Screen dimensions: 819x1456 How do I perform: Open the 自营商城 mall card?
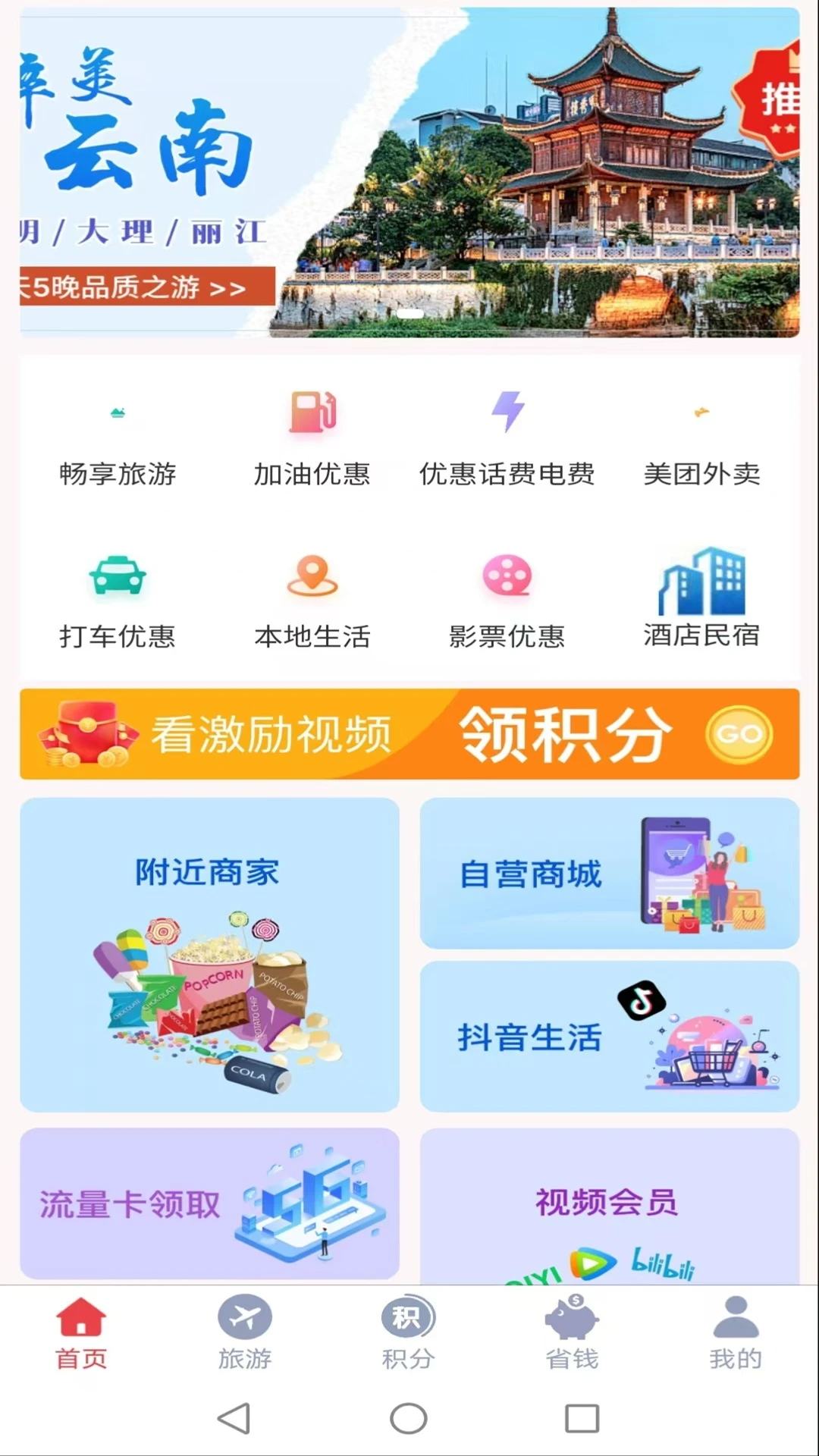coord(609,872)
